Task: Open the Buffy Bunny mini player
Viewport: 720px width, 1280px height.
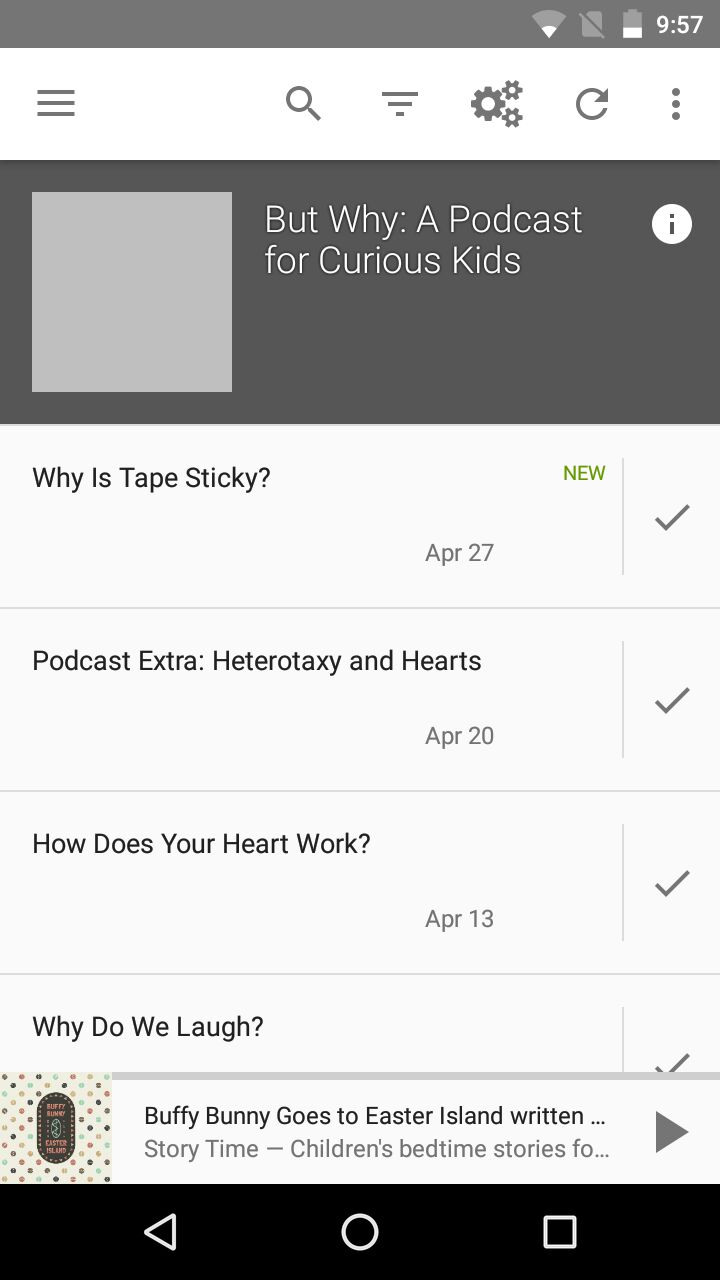Action: point(376,1132)
